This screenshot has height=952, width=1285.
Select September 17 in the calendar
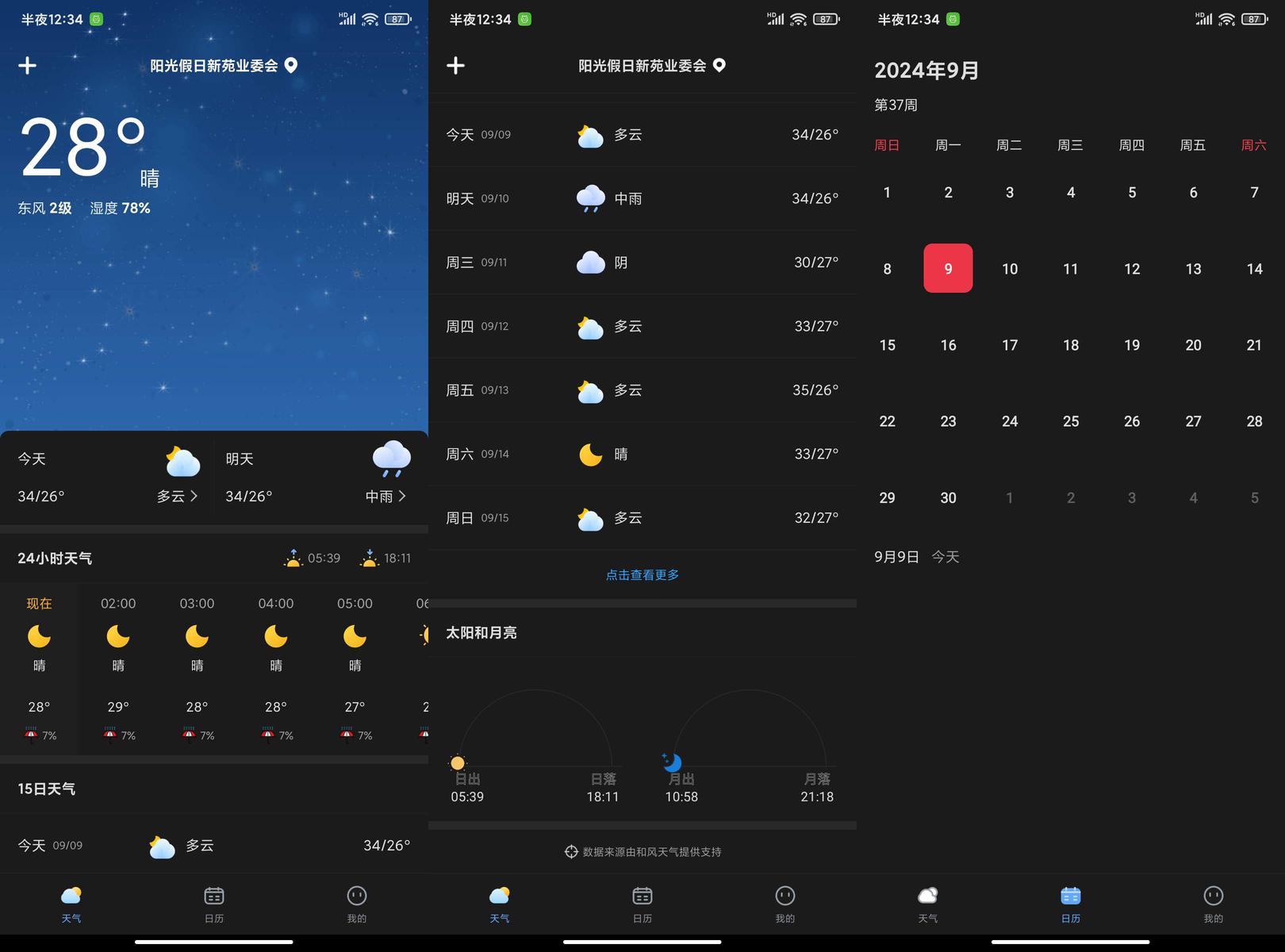(x=1010, y=345)
